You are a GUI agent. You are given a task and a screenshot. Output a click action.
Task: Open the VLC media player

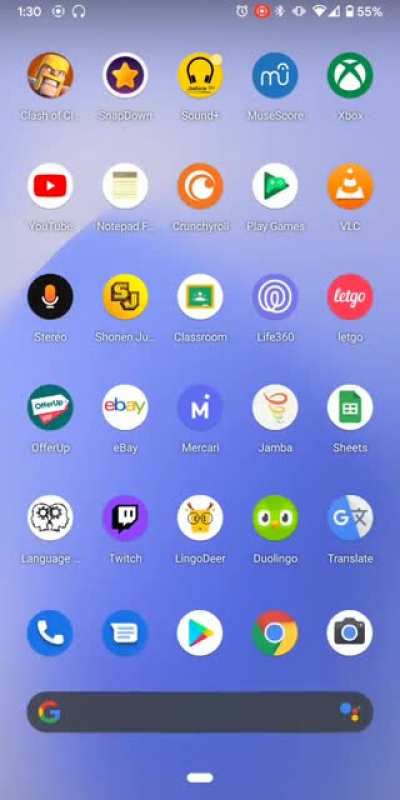point(350,186)
